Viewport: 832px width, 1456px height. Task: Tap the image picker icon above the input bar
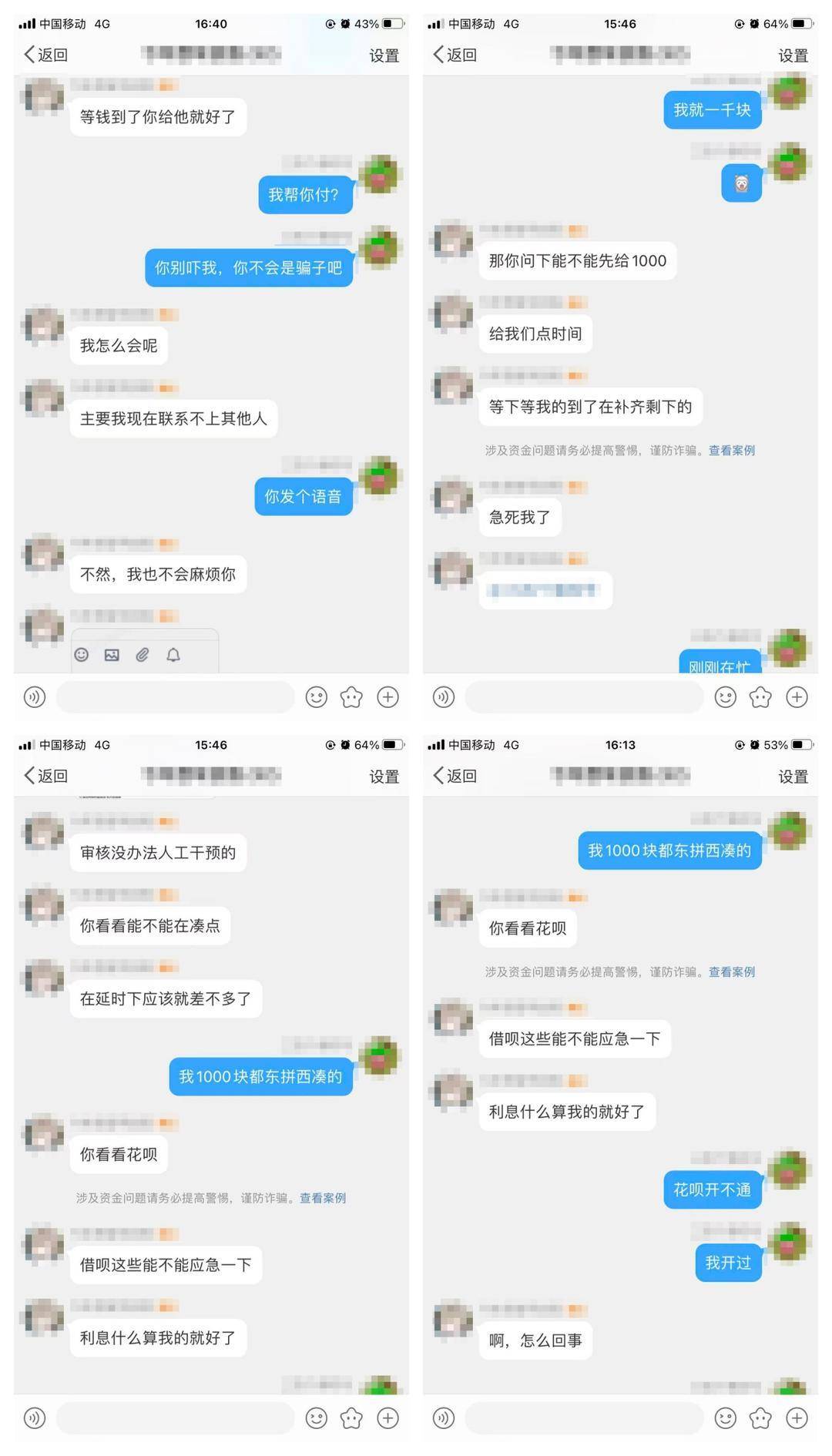coord(111,654)
